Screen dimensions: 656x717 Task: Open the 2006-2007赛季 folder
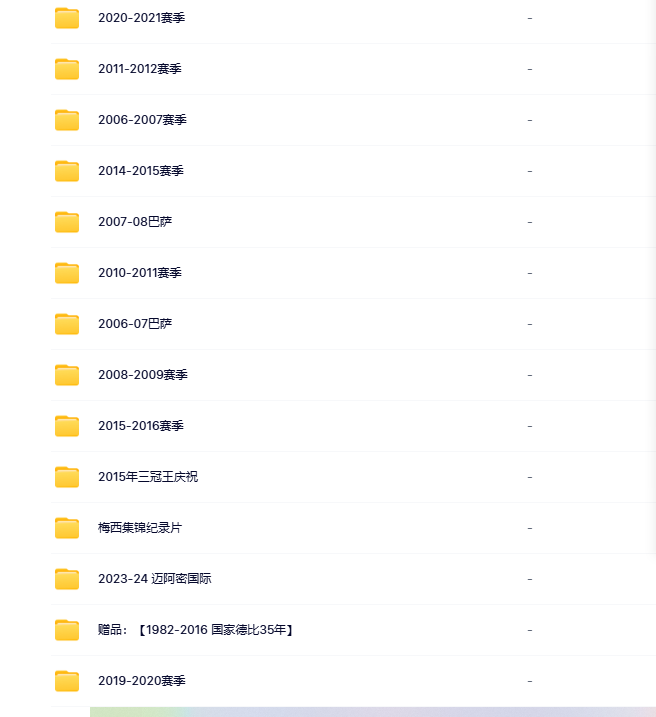point(142,120)
